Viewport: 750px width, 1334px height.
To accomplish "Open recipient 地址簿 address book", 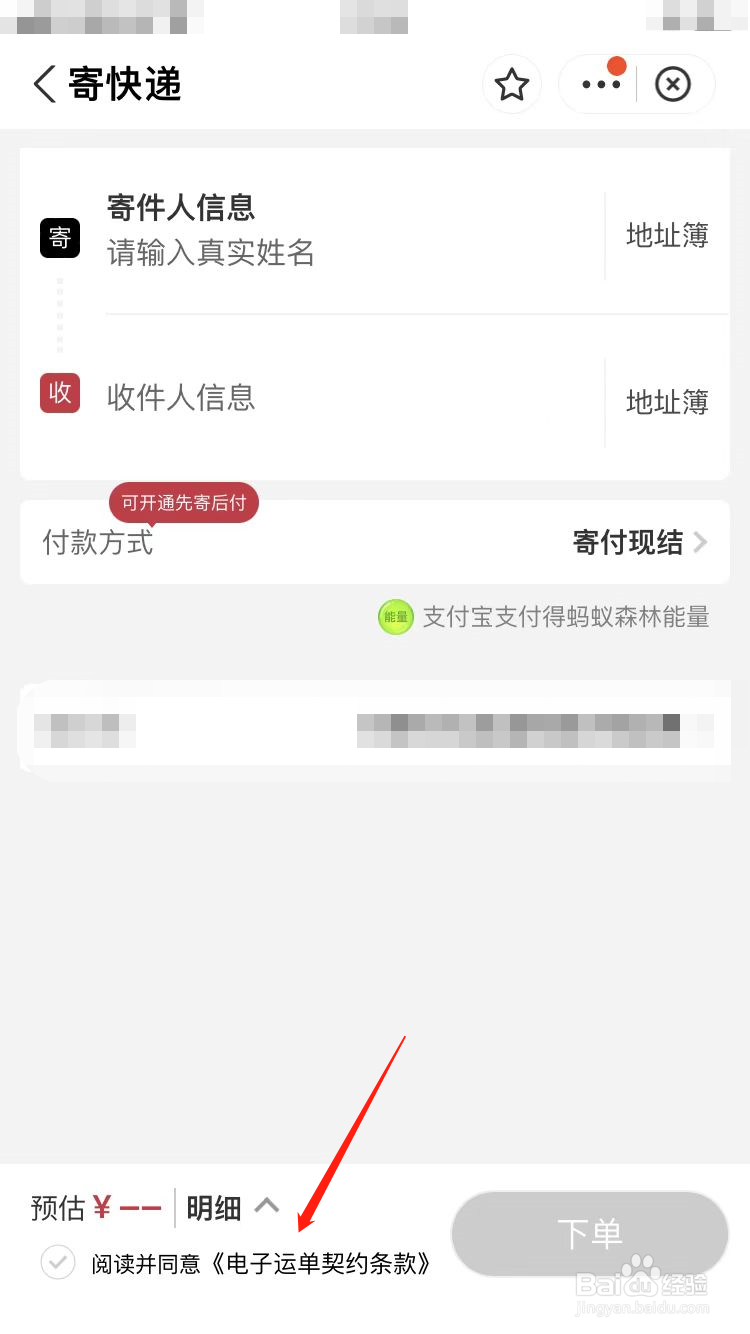I will pos(666,402).
